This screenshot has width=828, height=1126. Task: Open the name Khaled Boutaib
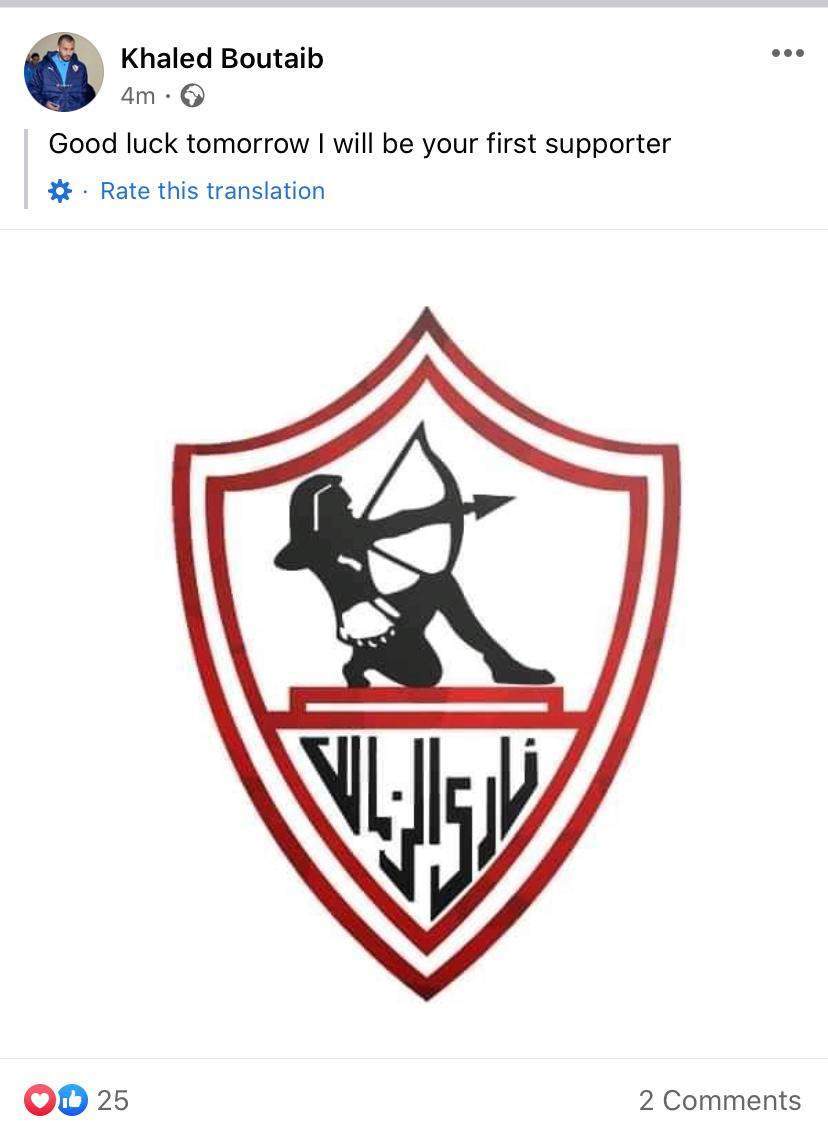[222, 59]
